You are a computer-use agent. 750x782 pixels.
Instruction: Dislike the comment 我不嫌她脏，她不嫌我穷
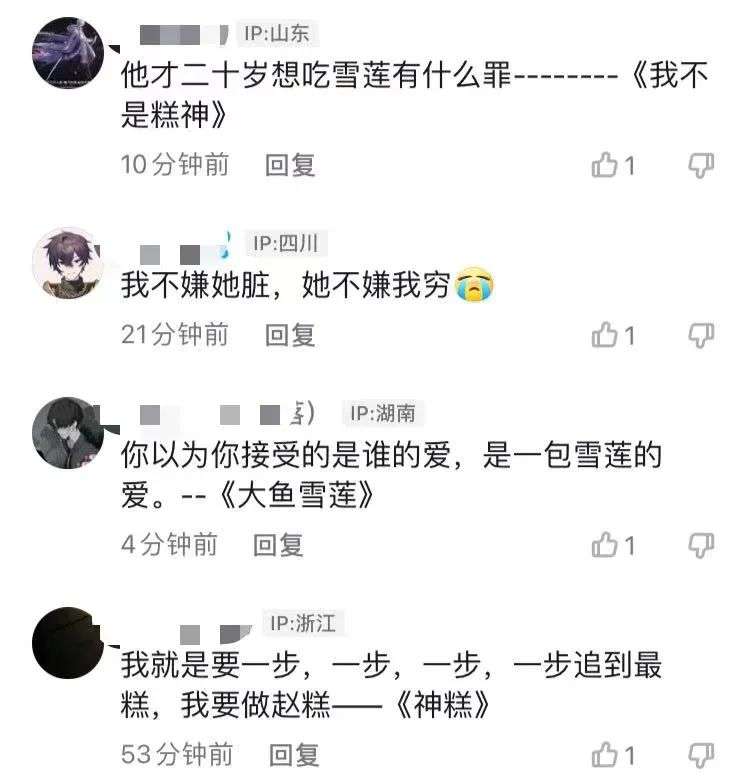coord(702,335)
